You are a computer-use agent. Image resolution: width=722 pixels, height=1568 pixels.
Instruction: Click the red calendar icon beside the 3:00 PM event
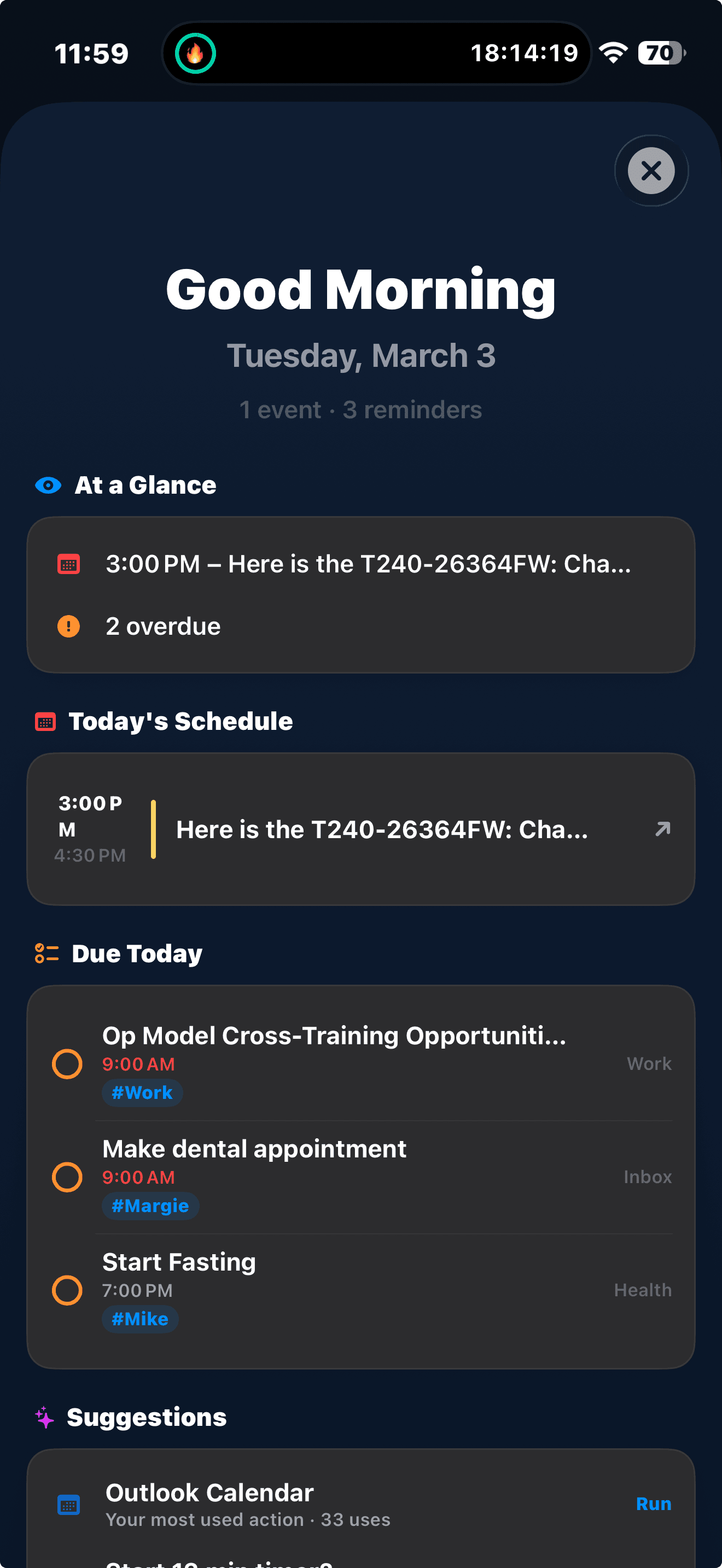69,564
